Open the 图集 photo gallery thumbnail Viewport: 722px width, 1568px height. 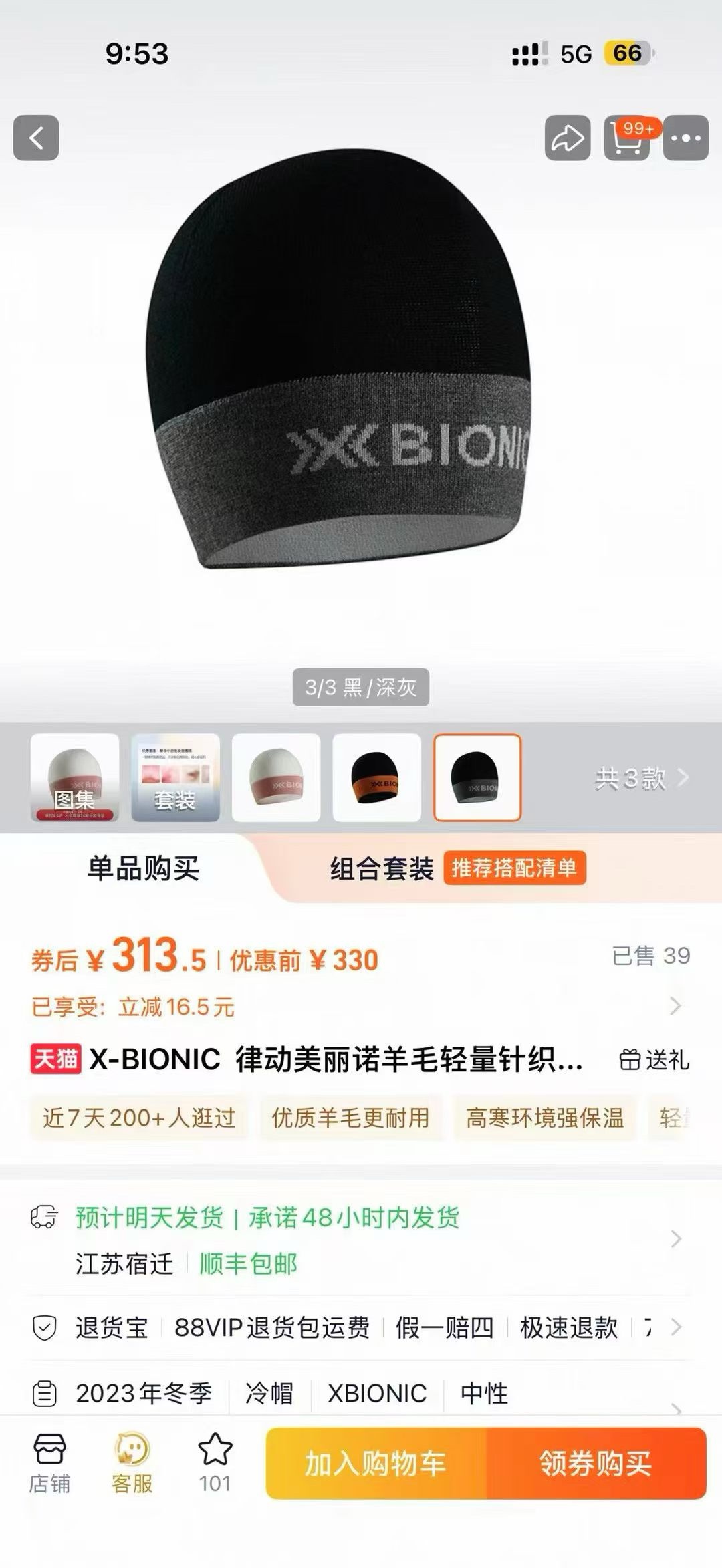(75, 777)
